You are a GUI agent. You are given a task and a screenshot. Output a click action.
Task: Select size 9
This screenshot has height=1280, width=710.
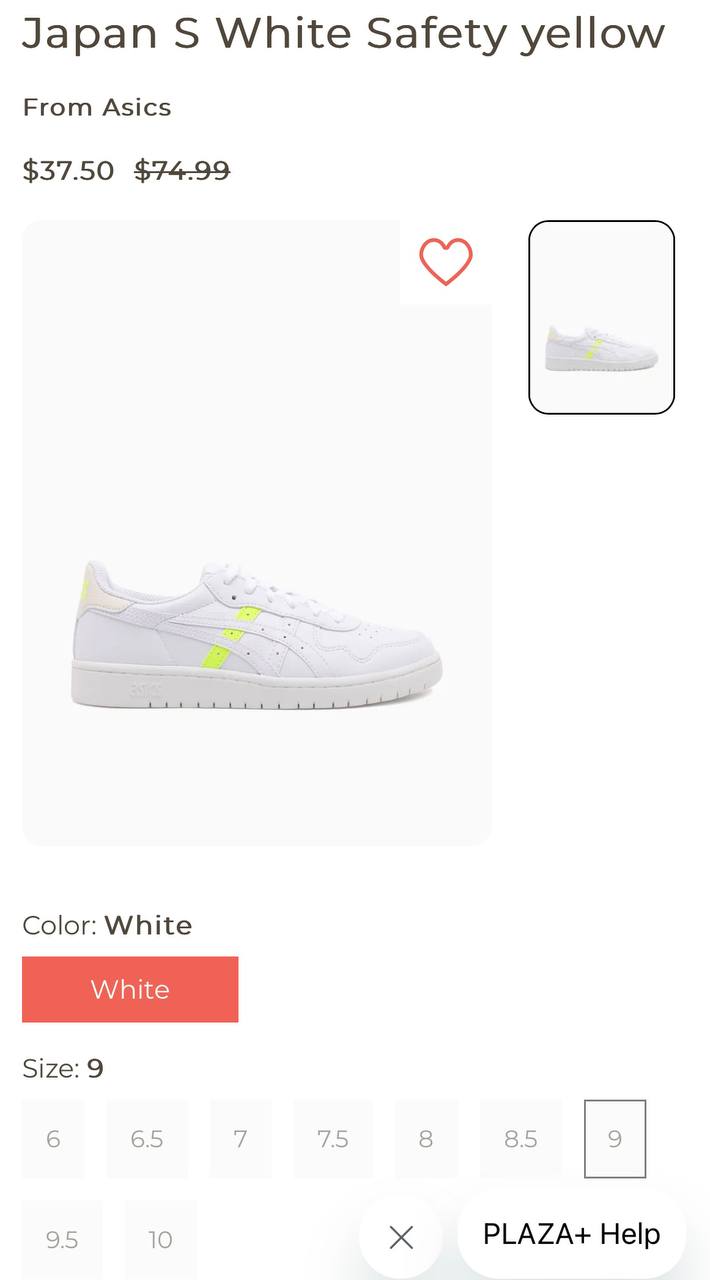coord(615,1139)
